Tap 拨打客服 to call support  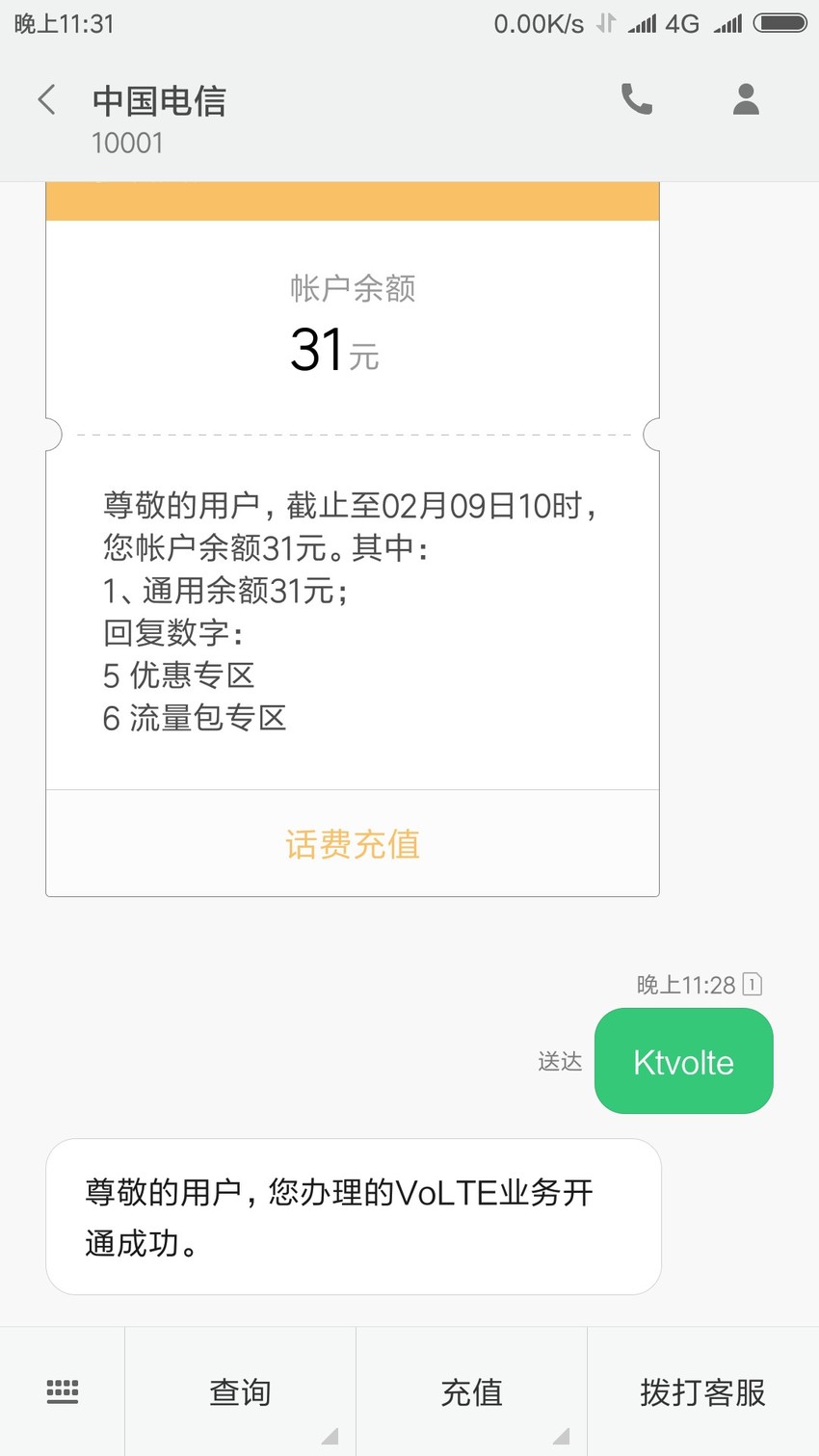(703, 1391)
